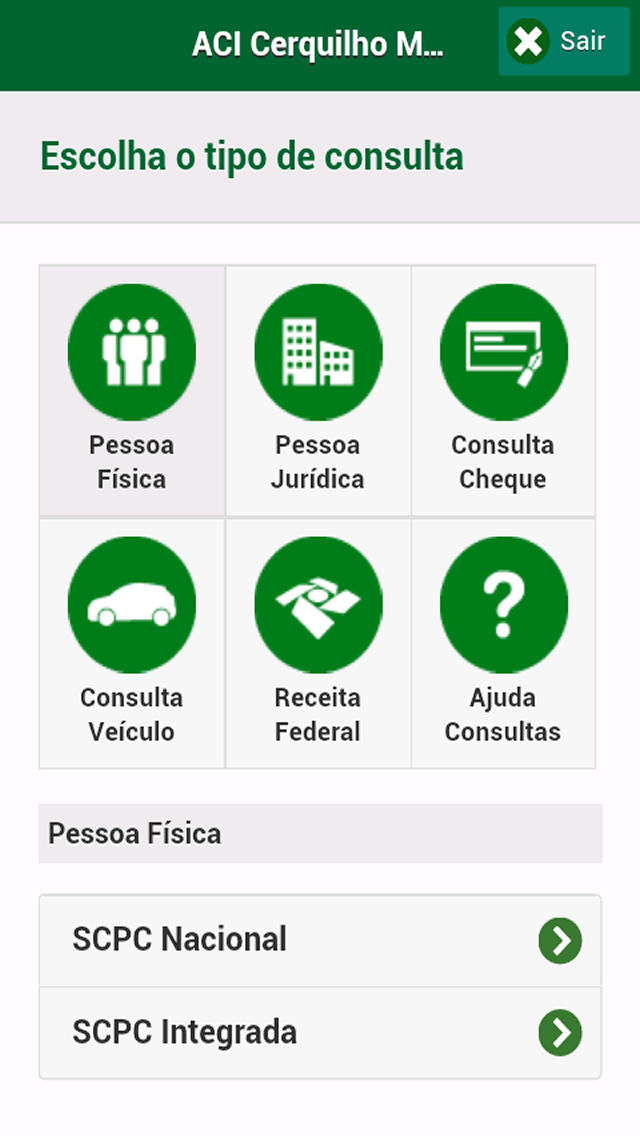Open Consulta Cheque option
The height and width of the screenshot is (1136, 640).
pos(503,390)
